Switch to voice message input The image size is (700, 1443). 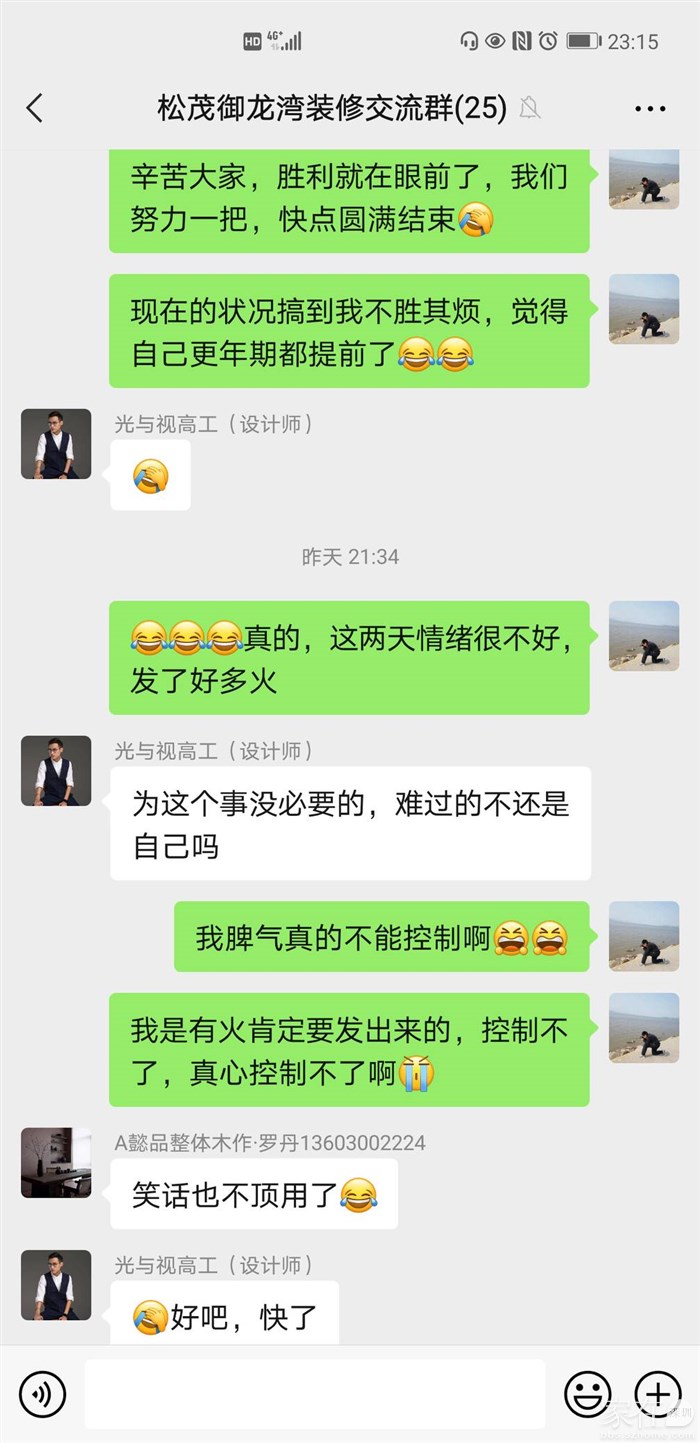coord(42,1393)
